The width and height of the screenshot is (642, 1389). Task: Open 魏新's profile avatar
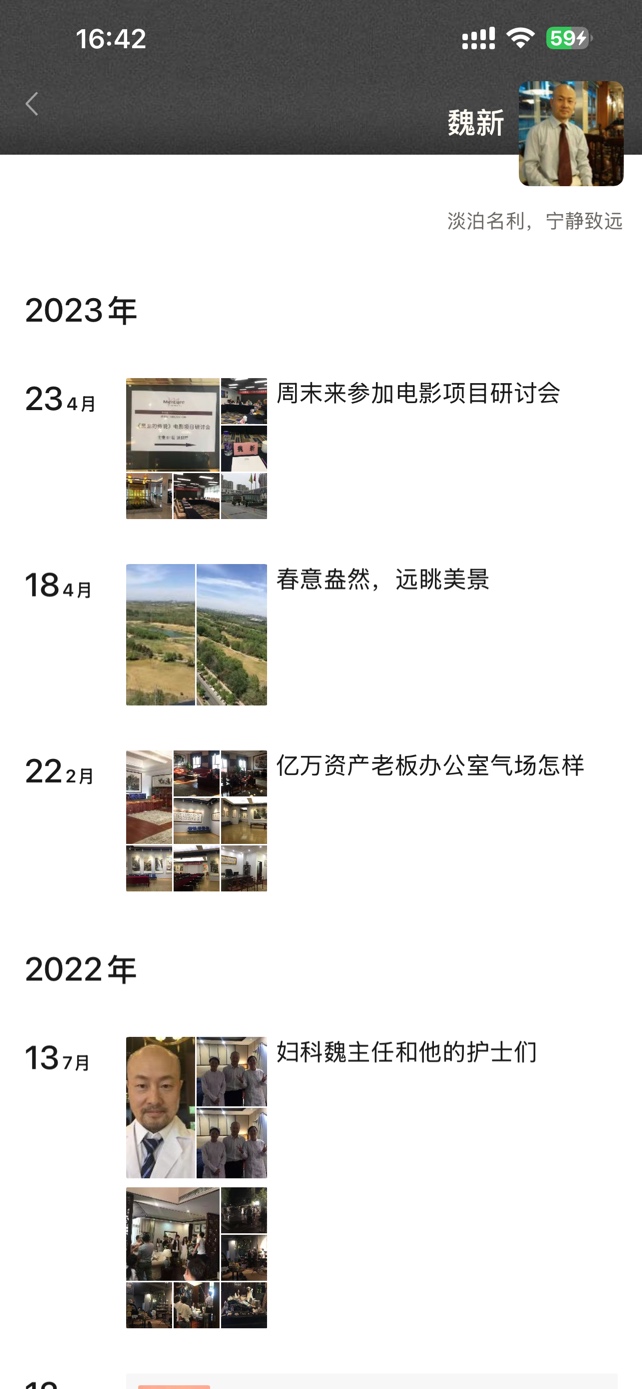click(571, 134)
